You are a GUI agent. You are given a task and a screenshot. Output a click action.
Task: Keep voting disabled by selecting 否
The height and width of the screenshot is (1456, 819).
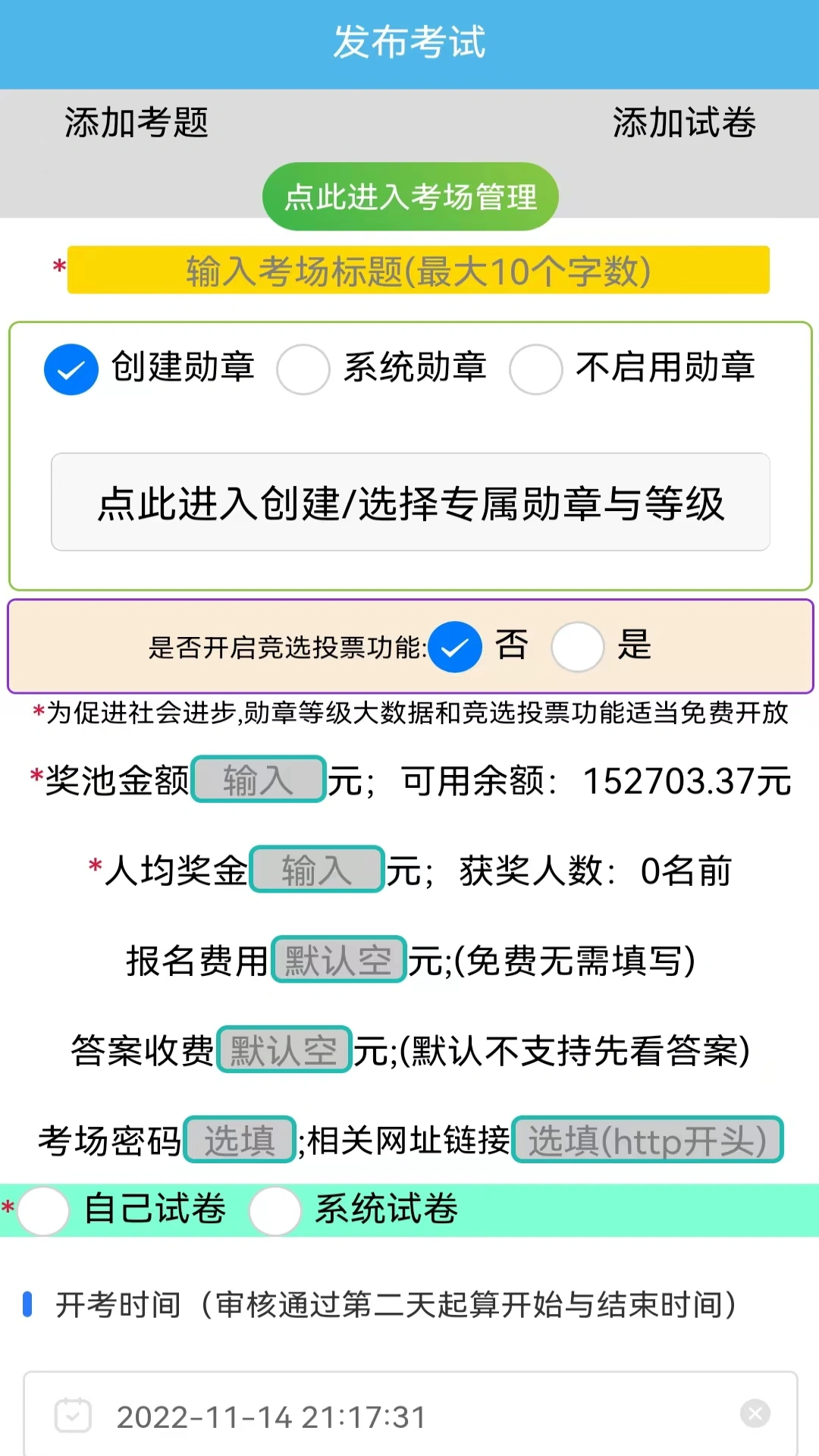point(455,647)
